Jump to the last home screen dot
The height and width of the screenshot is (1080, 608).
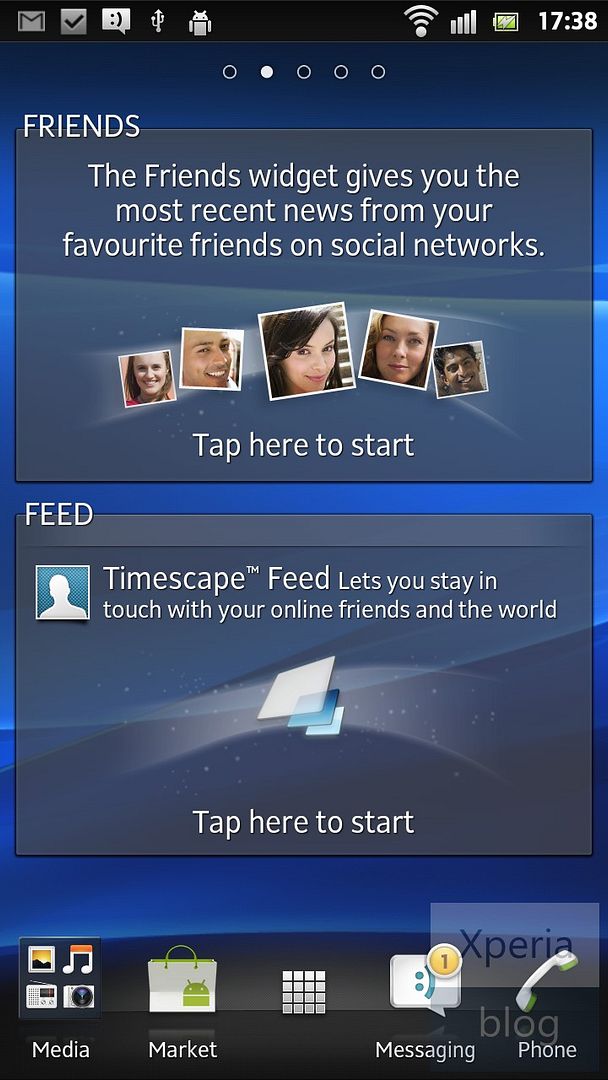378,72
